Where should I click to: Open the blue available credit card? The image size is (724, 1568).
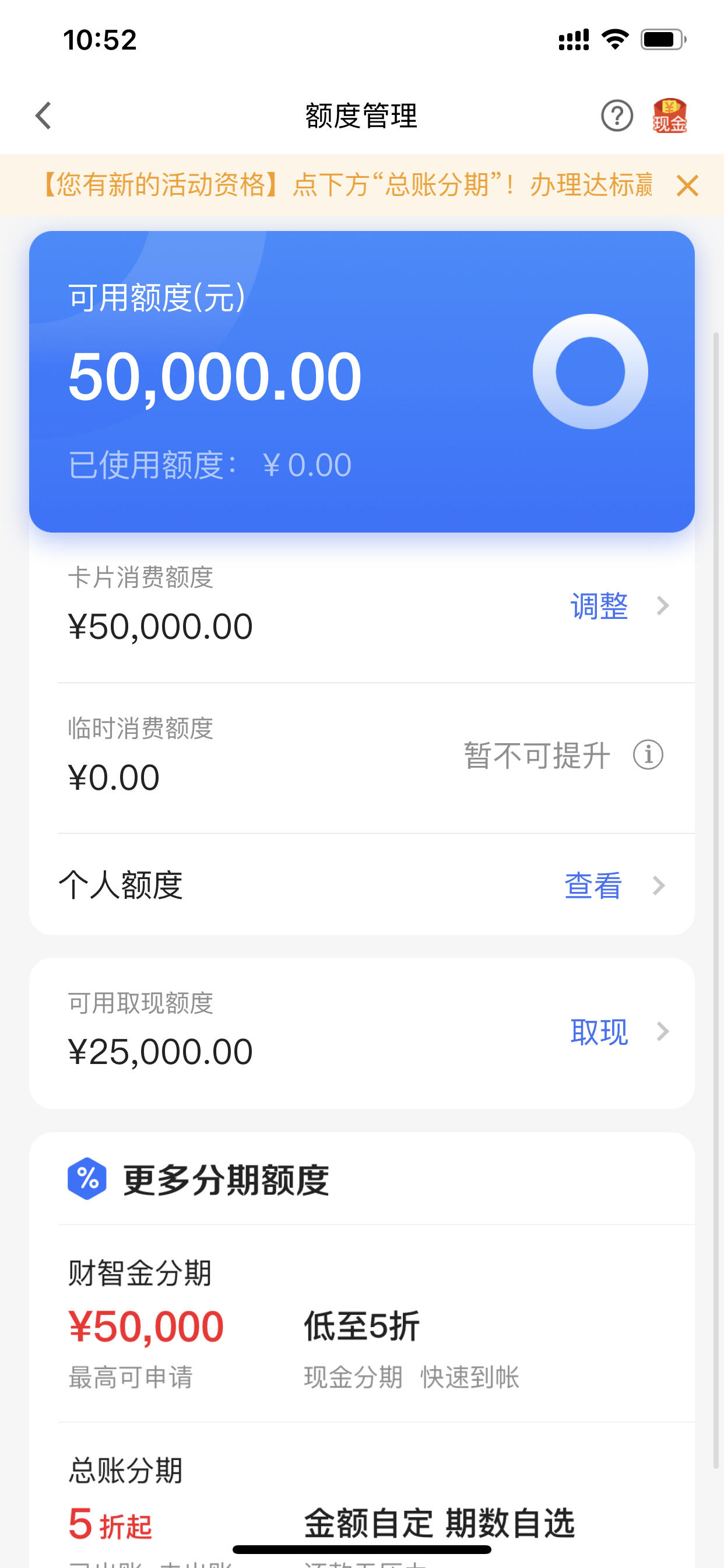tap(362, 381)
